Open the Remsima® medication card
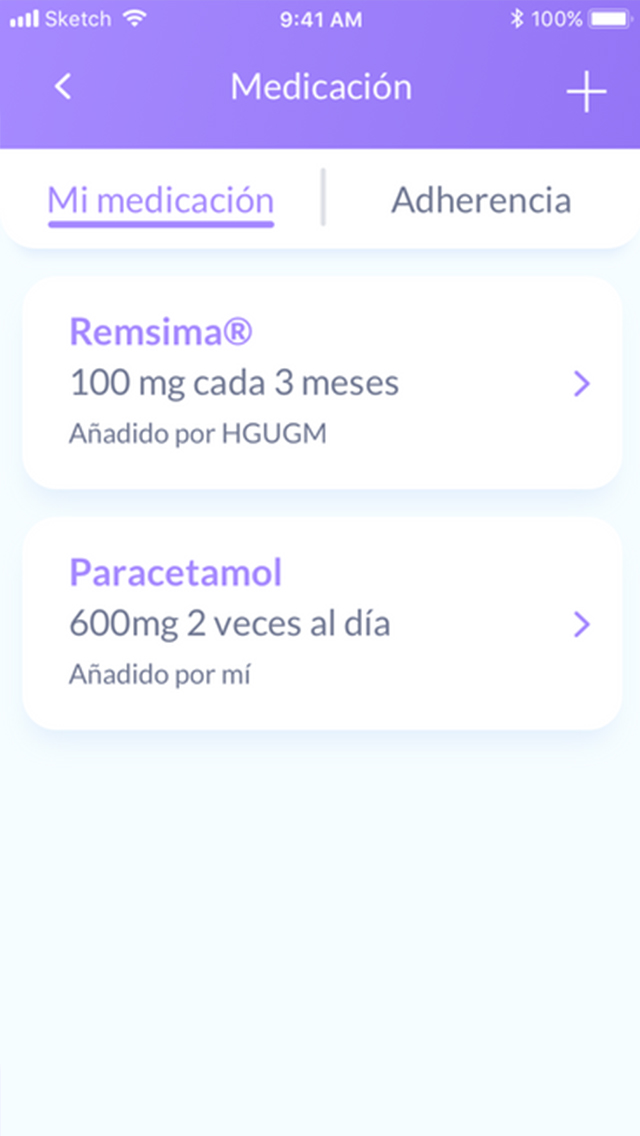The width and height of the screenshot is (640, 1136). pos(322,384)
